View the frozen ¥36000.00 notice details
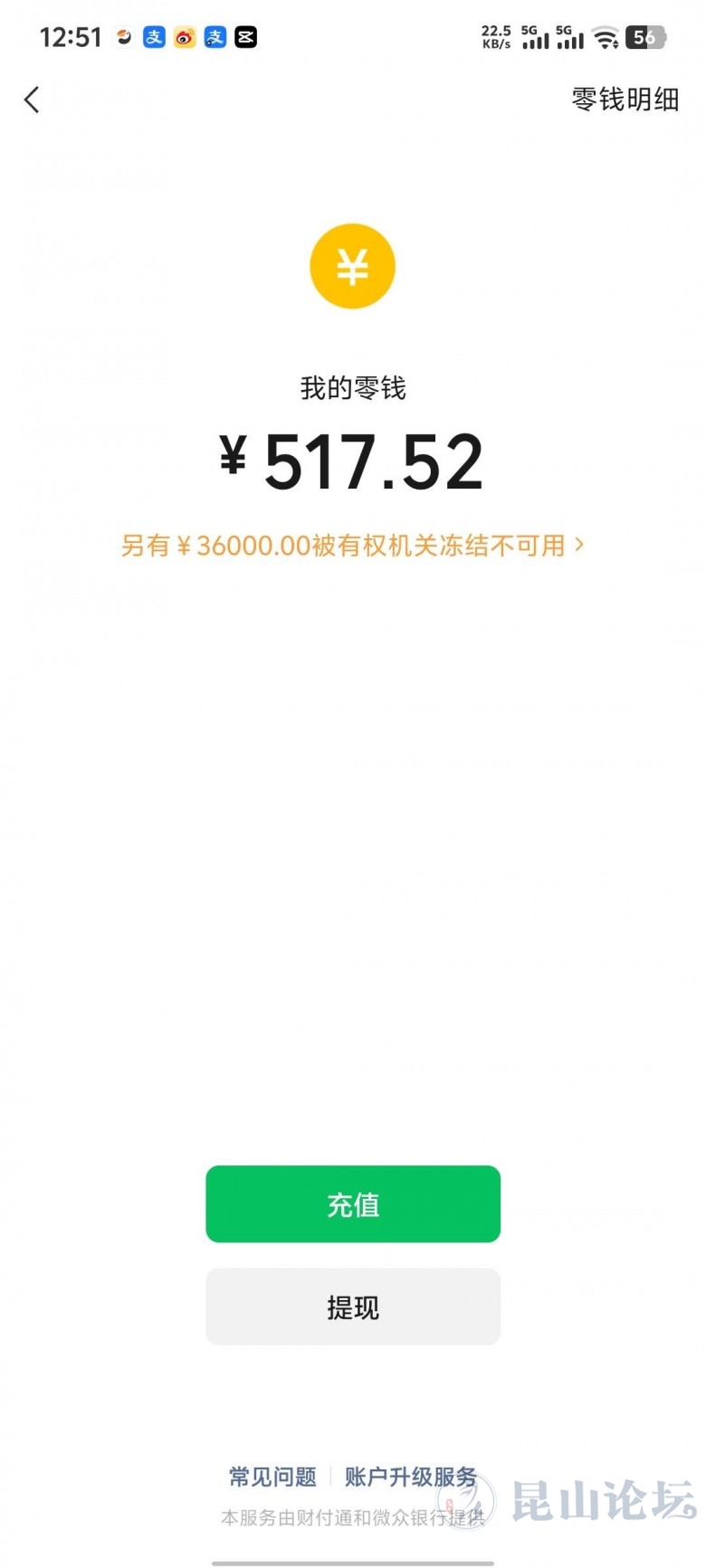The width and height of the screenshot is (706, 1568). click(352, 546)
